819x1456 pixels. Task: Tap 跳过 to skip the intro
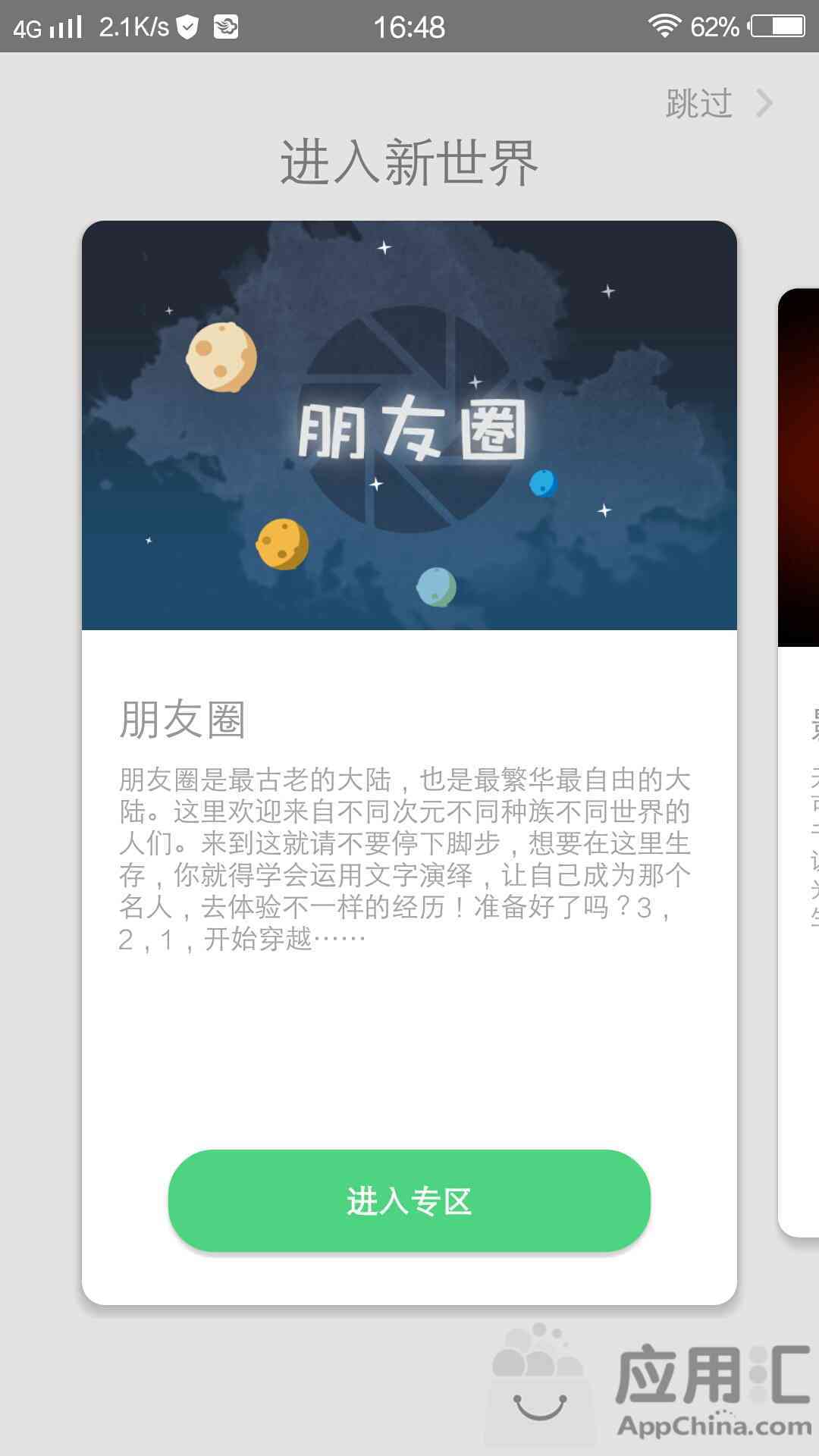coord(719,103)
